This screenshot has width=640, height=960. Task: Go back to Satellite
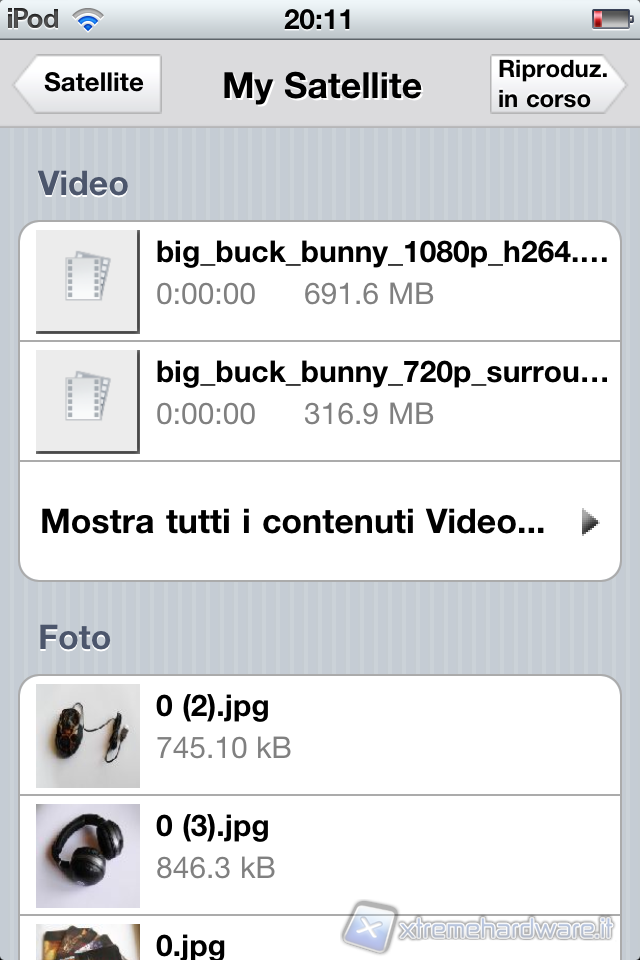pyautogui.click(x=89, y=83)
